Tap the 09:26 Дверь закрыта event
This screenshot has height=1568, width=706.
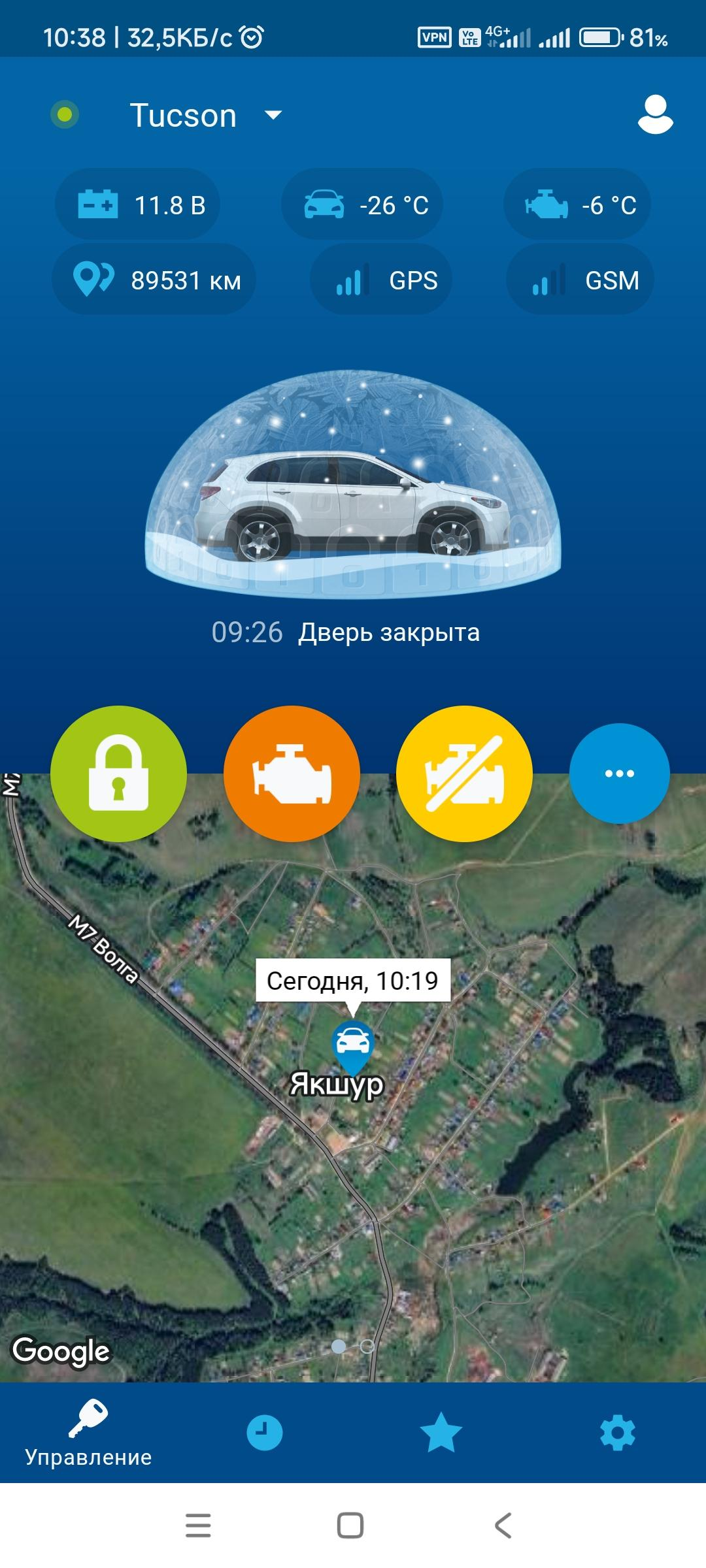tap(346, 632)
